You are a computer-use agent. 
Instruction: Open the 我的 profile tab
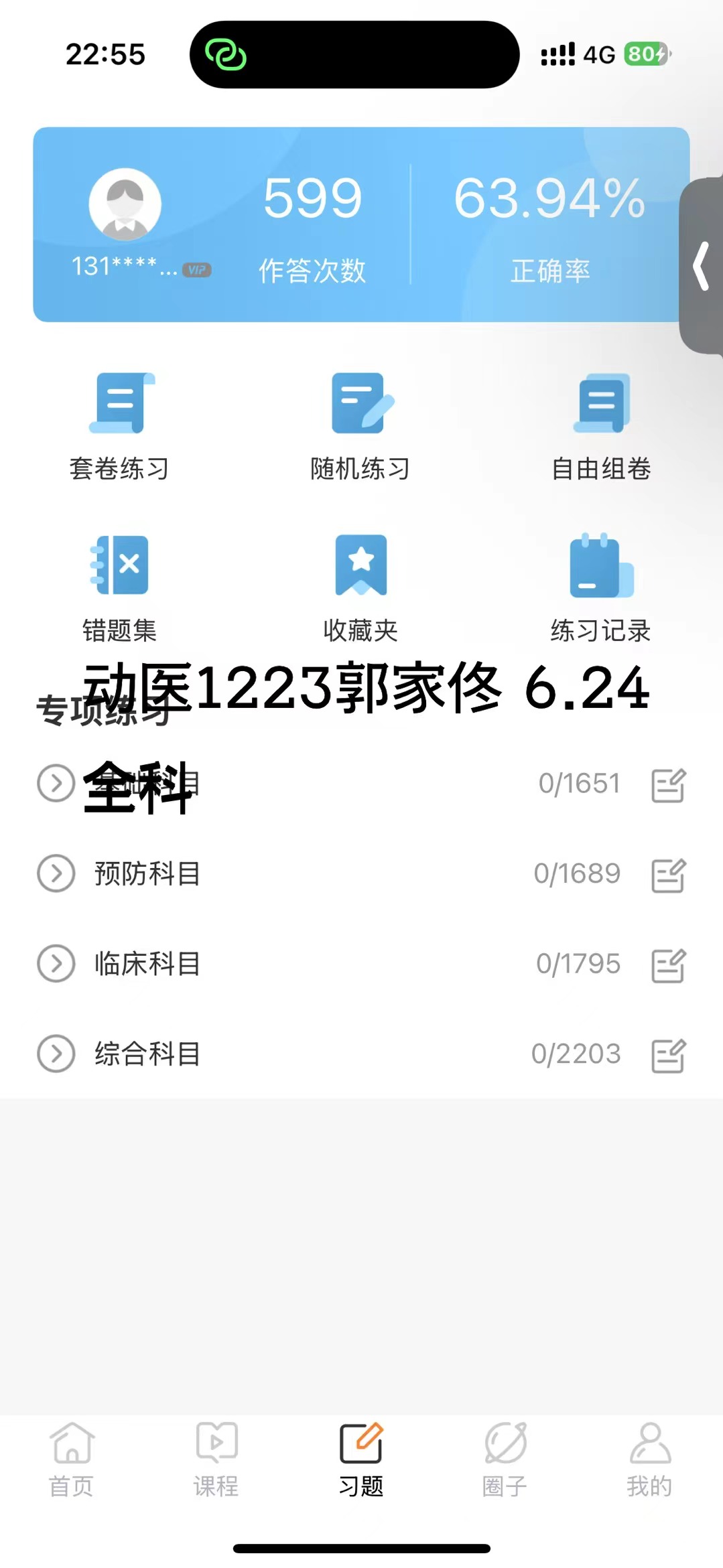click(649, 1460)
